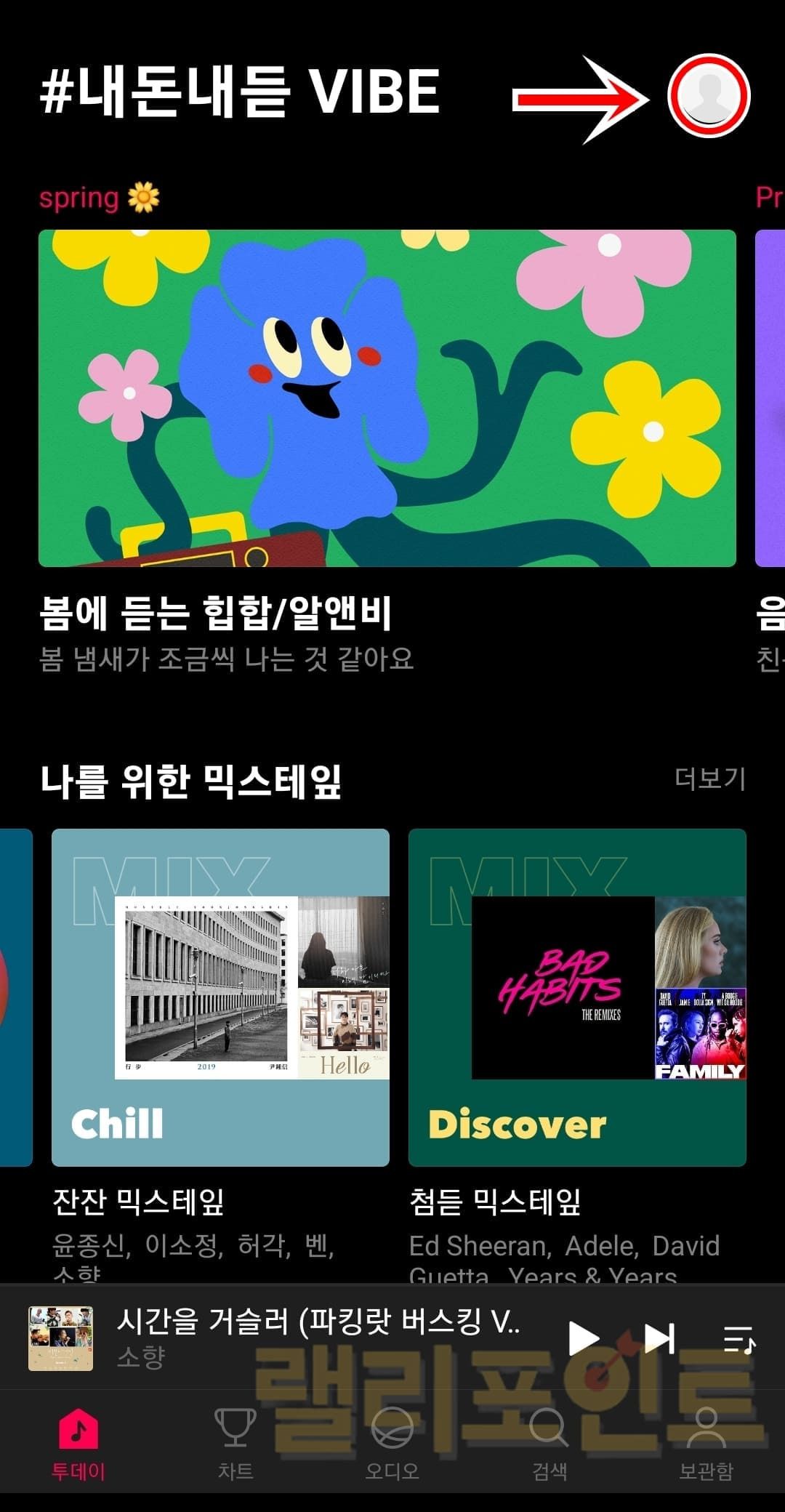Open the Discover 첨듣 믹스테잎 card
Viewport: 785px width, 1512px height.
pos(577,997)
